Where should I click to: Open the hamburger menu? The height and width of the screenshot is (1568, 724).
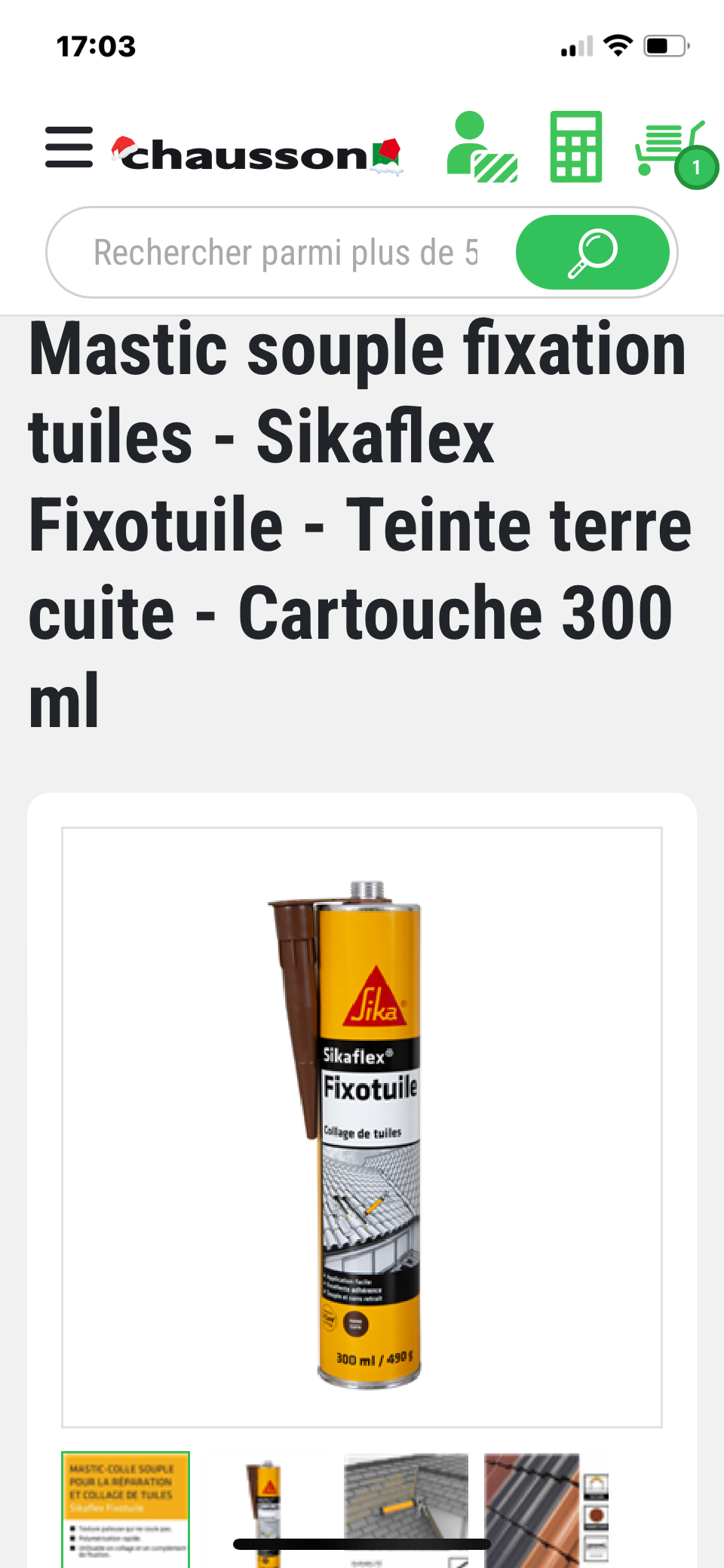69,148
